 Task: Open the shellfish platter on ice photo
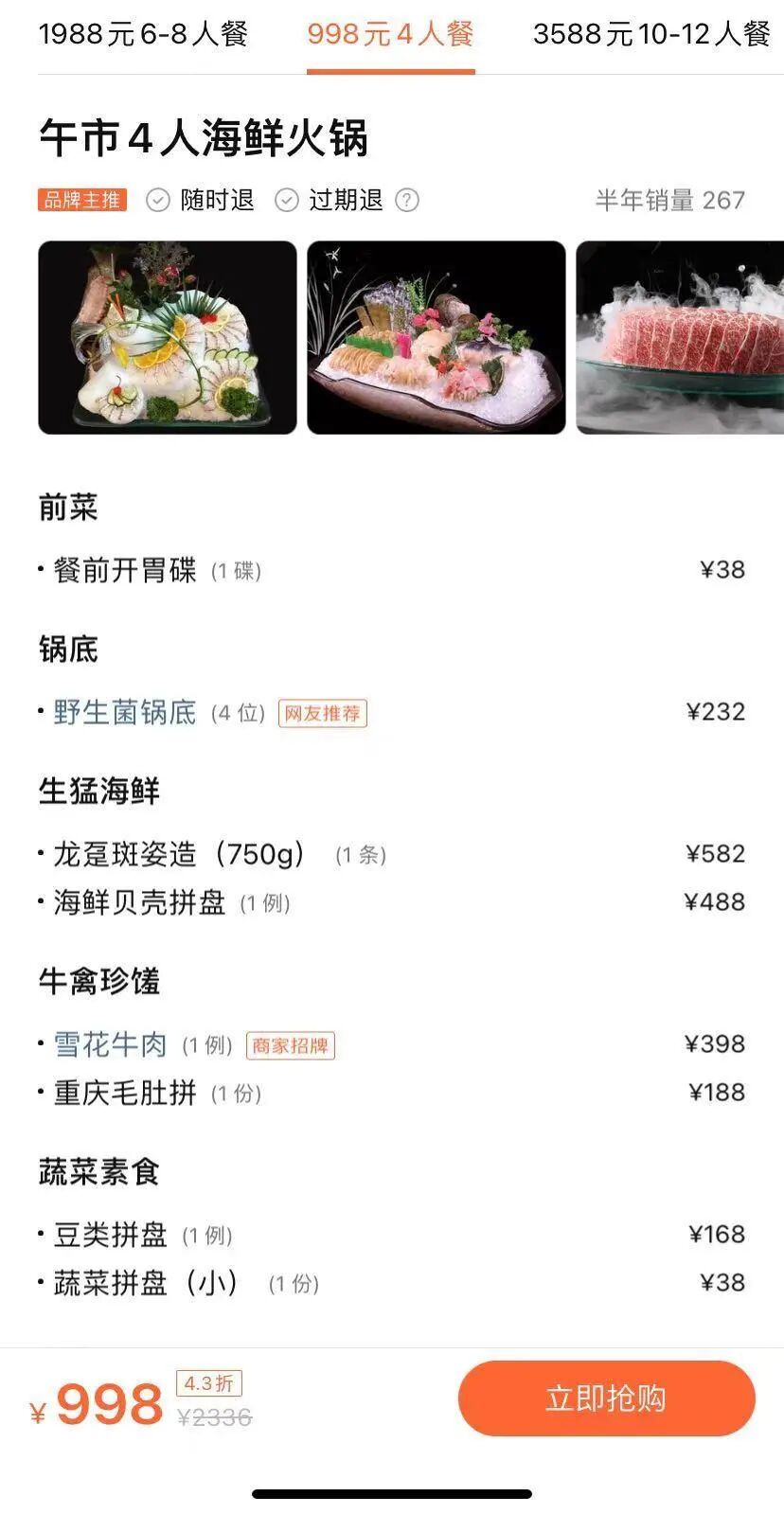437,337
